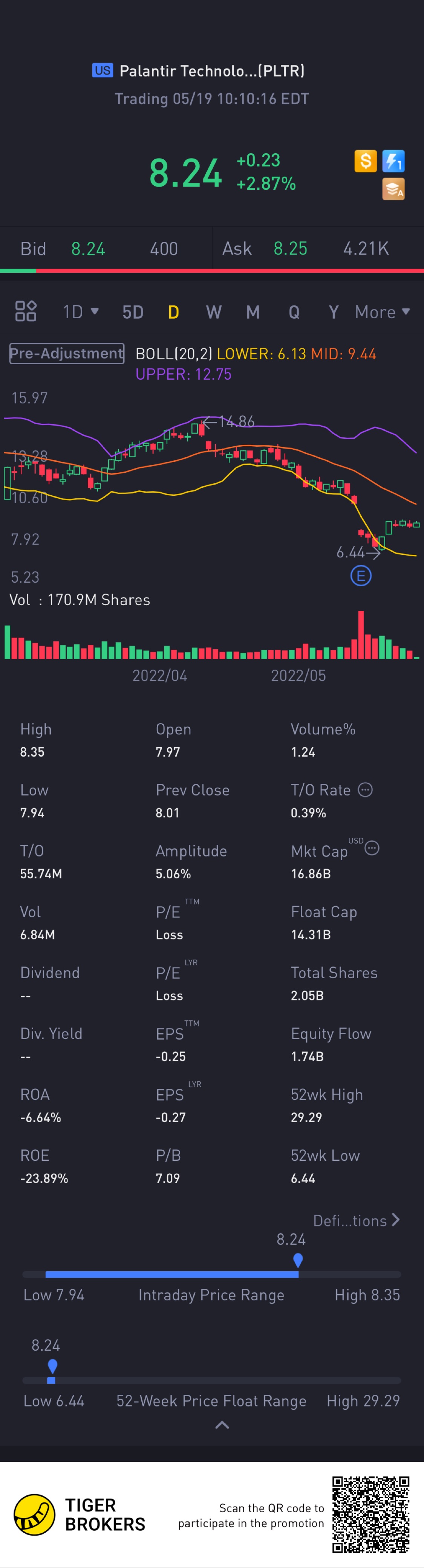Switch to the Q quarterly chart
Screen dimensions: 424x1568
[294, 312]
